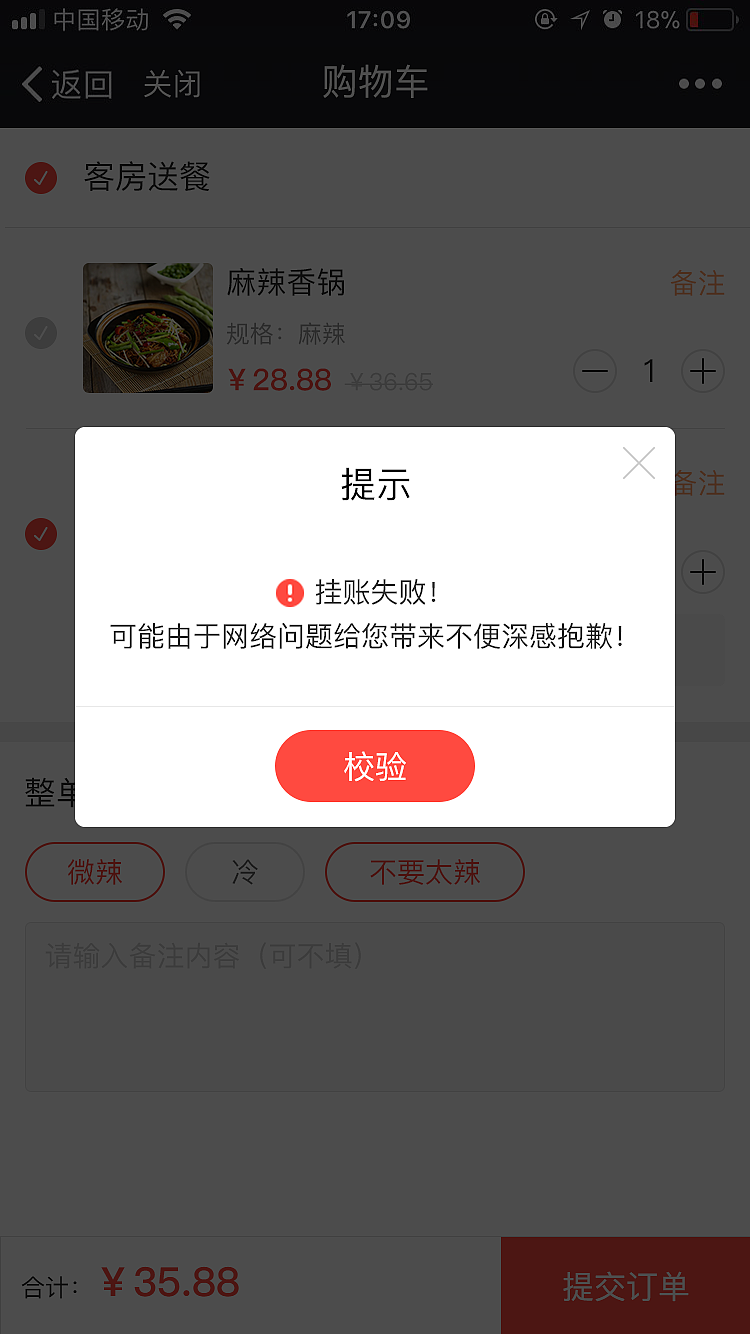Select the 不要太辣 preference chip
This screenshot has width=750, height=1334.
(x=424, y=872)
